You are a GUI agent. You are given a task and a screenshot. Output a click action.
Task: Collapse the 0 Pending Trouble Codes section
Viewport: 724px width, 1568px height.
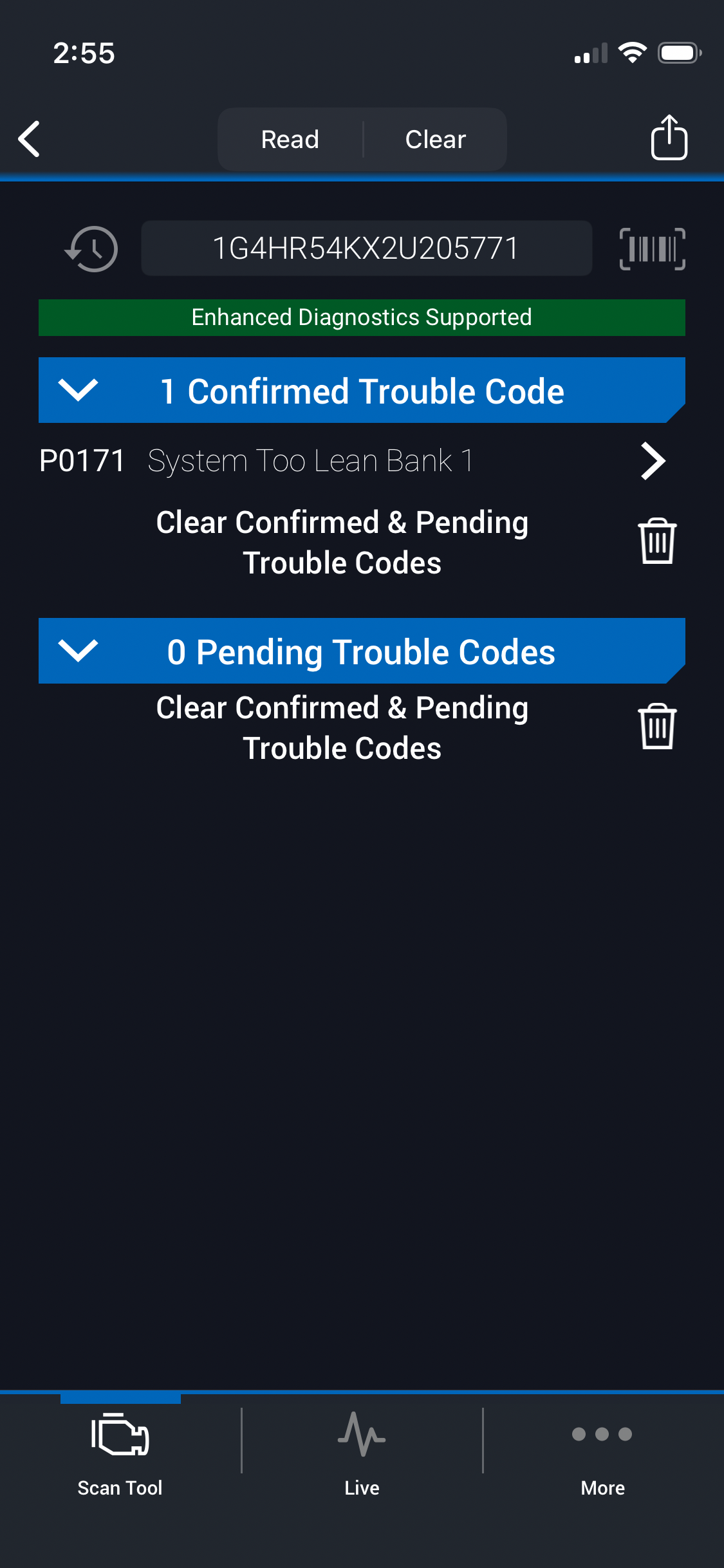[78, 651]
